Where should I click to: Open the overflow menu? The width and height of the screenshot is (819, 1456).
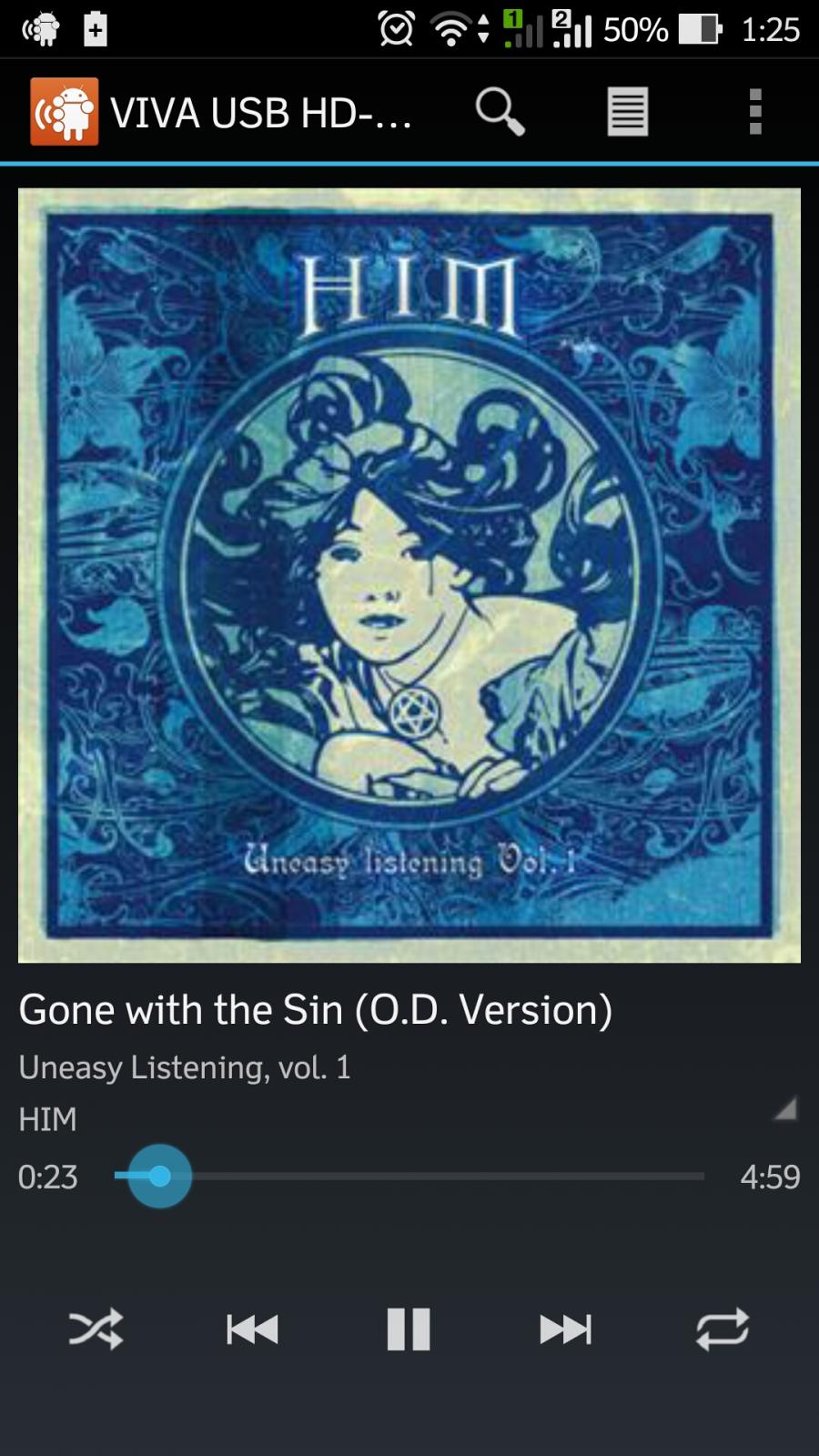click(755, 112)
